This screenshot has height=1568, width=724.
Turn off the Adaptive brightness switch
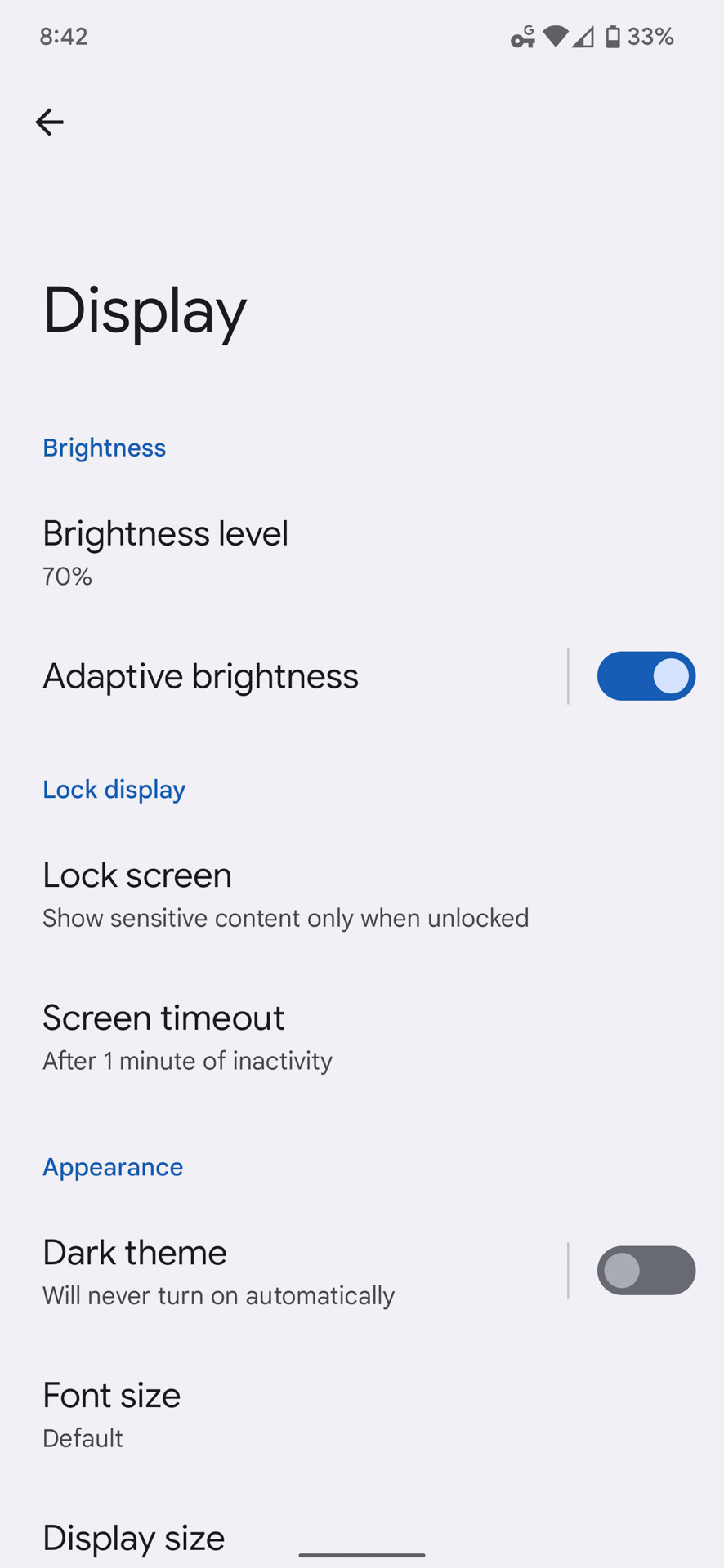pyautogui.click(x=646, y=676)
